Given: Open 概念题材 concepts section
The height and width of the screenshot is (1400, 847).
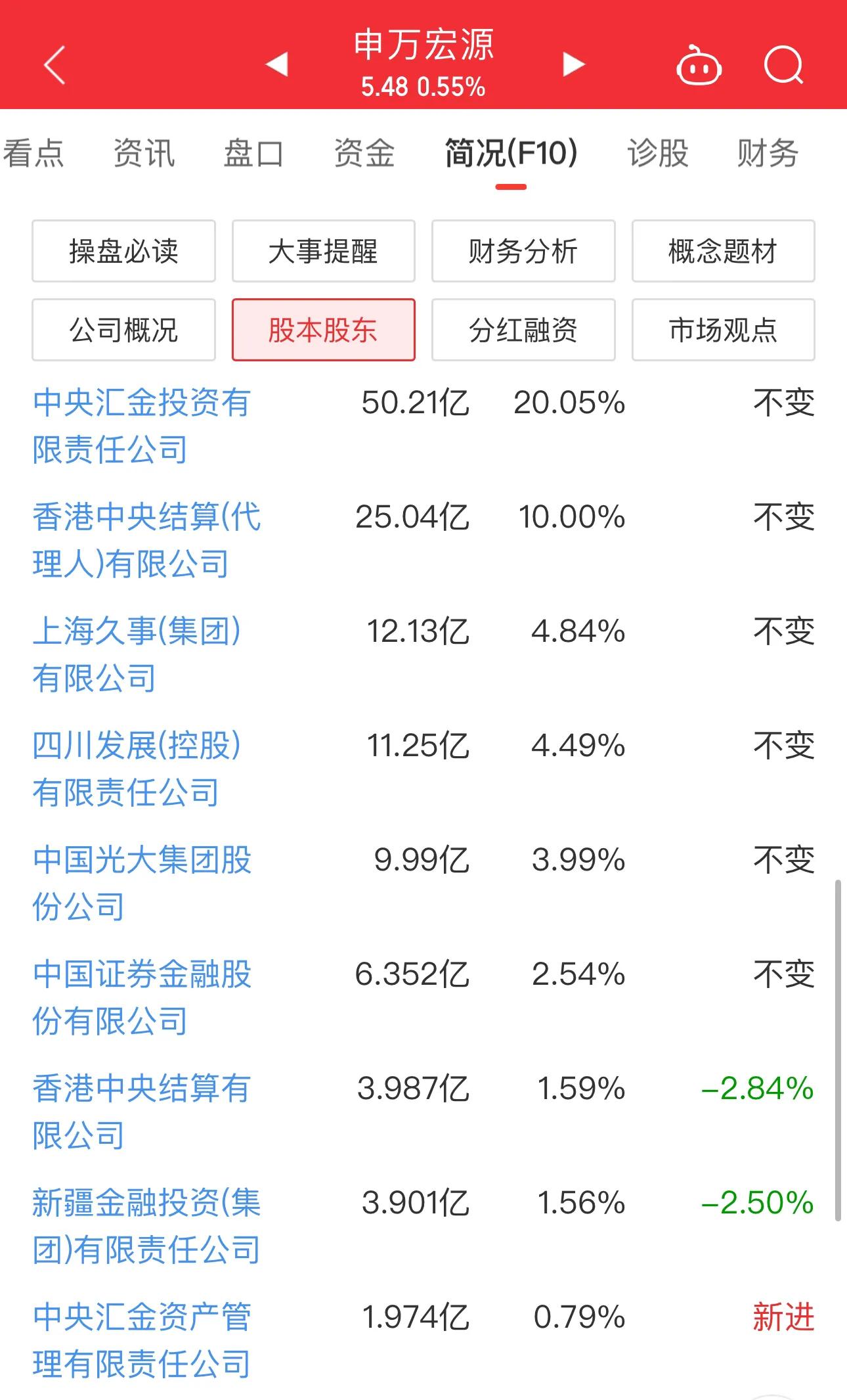Looking at the screenshot, I should [x=723, y=252].
